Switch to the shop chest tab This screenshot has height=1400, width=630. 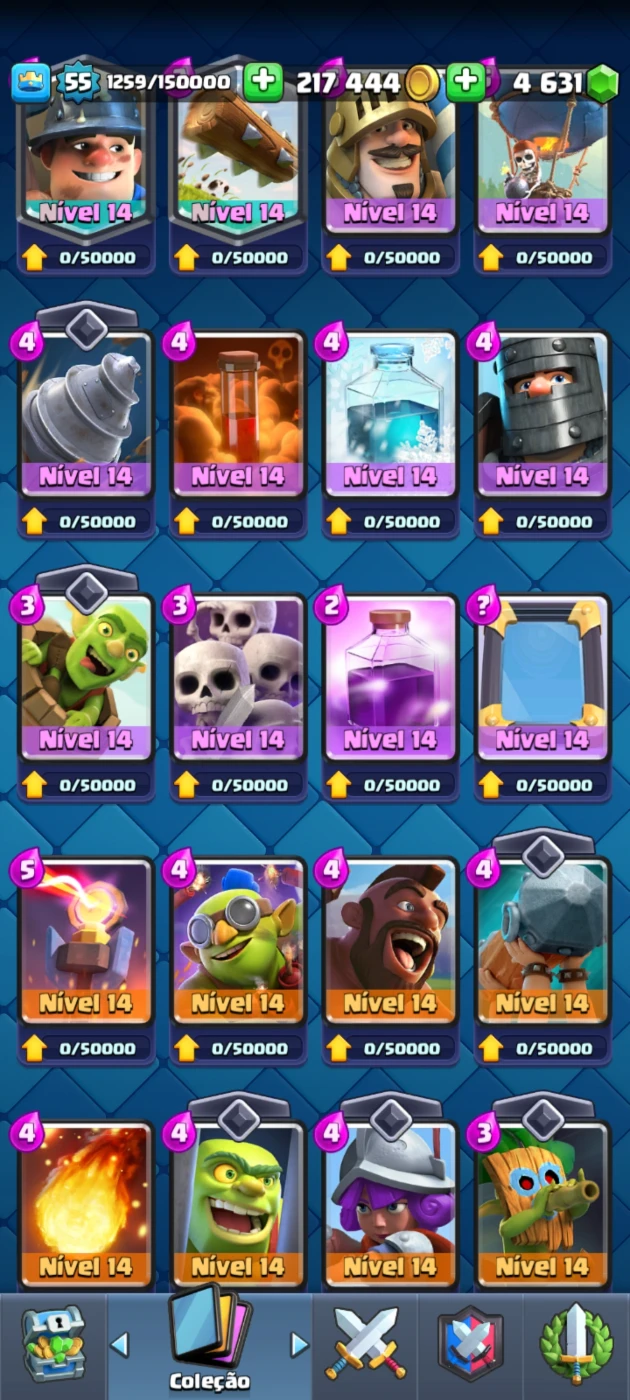(x=53, y=1345)
